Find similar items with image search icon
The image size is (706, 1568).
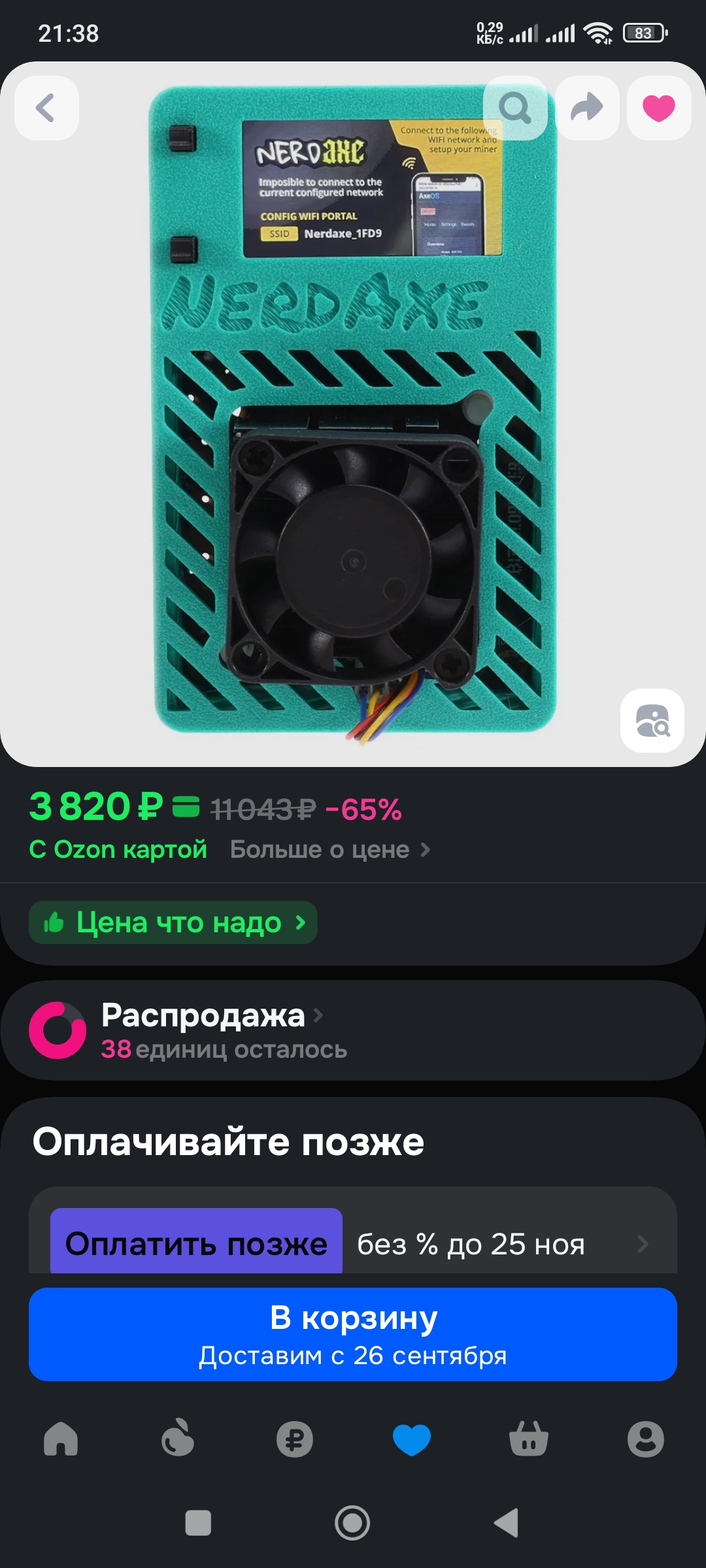pos(652,721)
